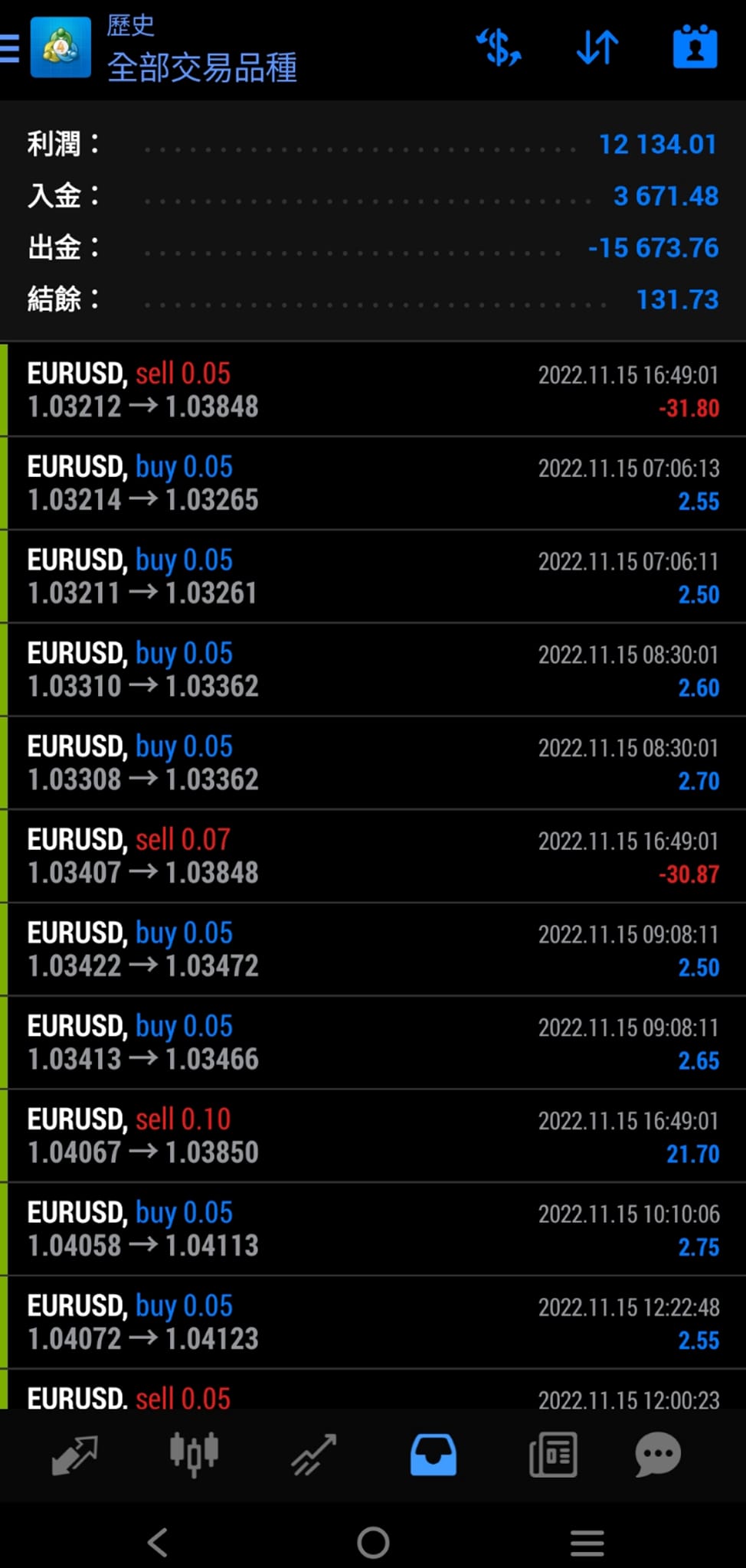The image size is (746, 1568).
Task: Switch to the Chart tab
Action: point(194,1455)
